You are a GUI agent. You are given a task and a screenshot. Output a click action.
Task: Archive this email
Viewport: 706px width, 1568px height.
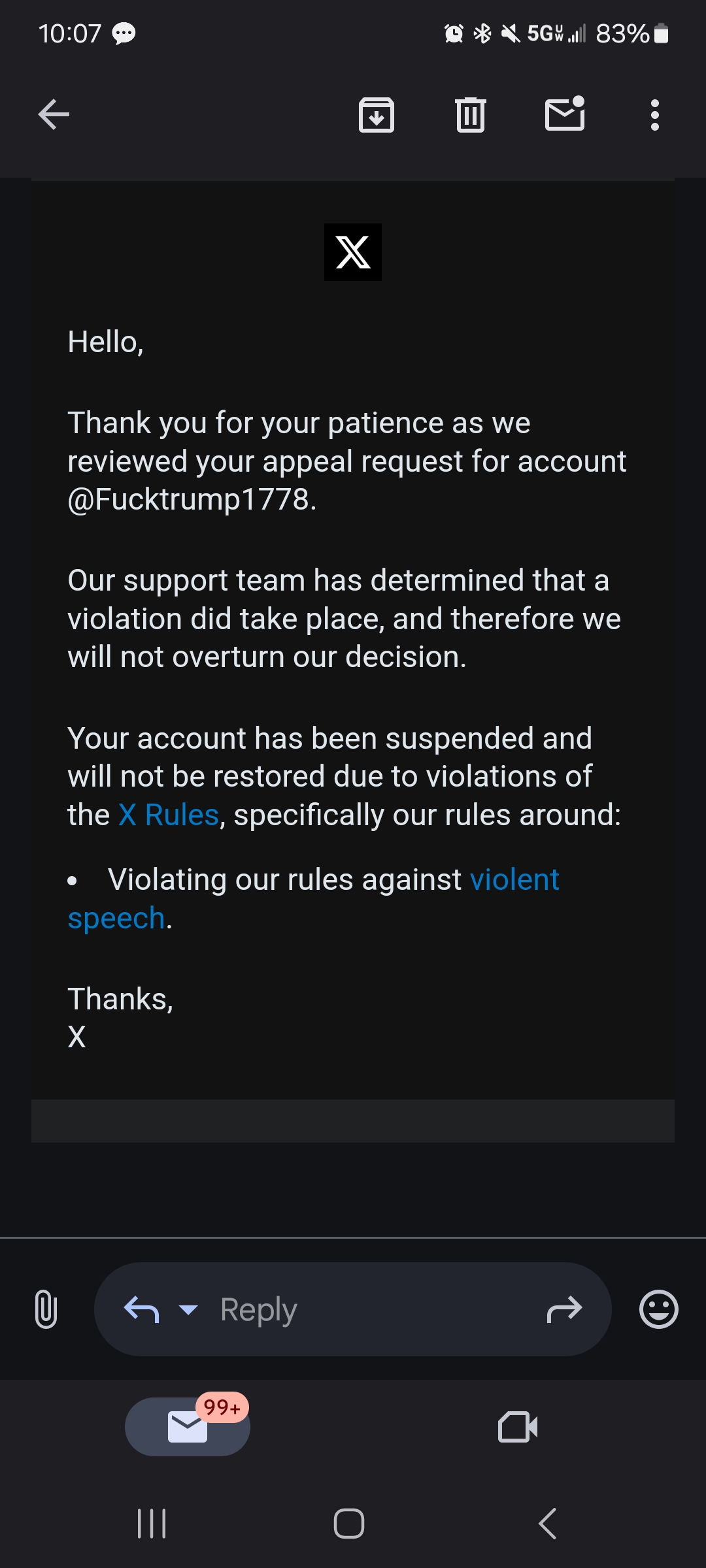click(377, 115)
